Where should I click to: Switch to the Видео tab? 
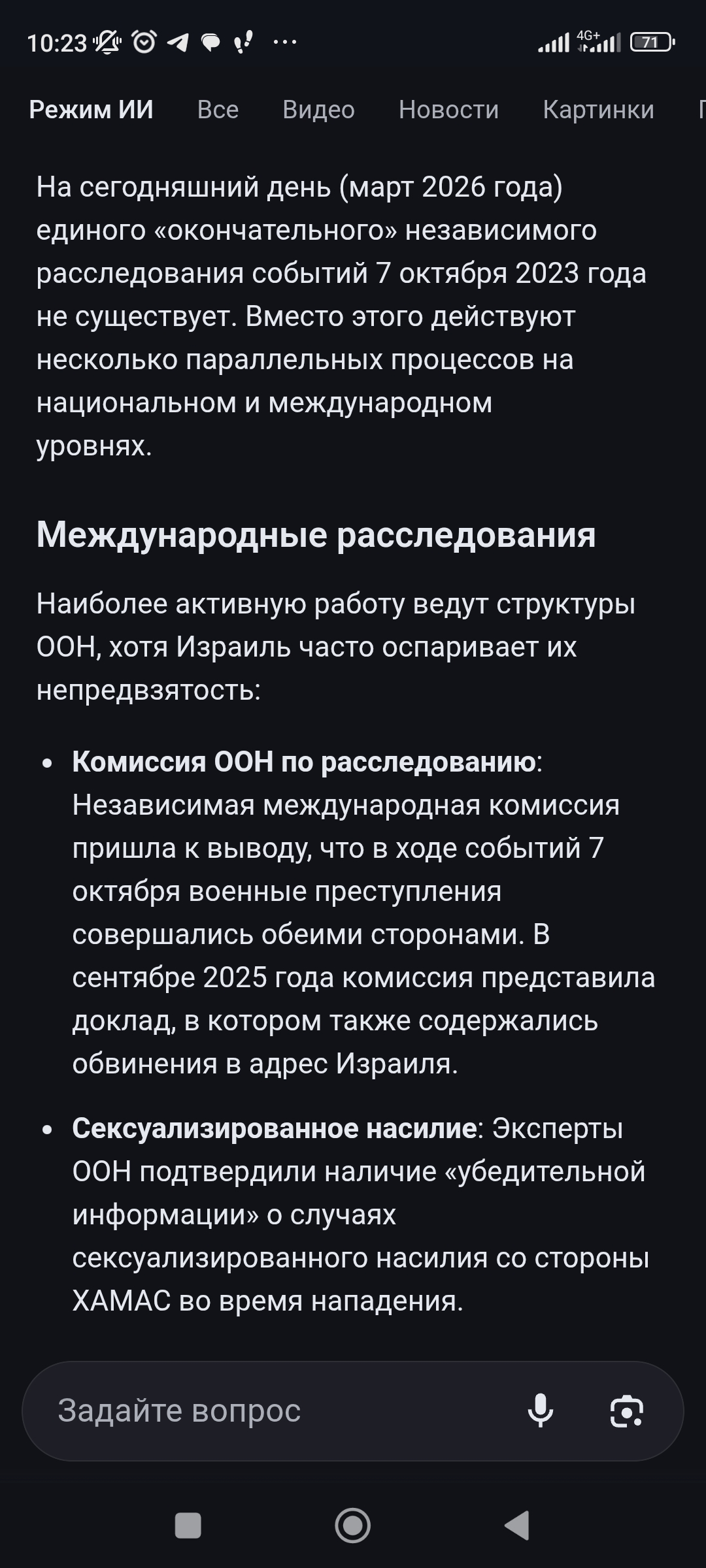(318, 110)
